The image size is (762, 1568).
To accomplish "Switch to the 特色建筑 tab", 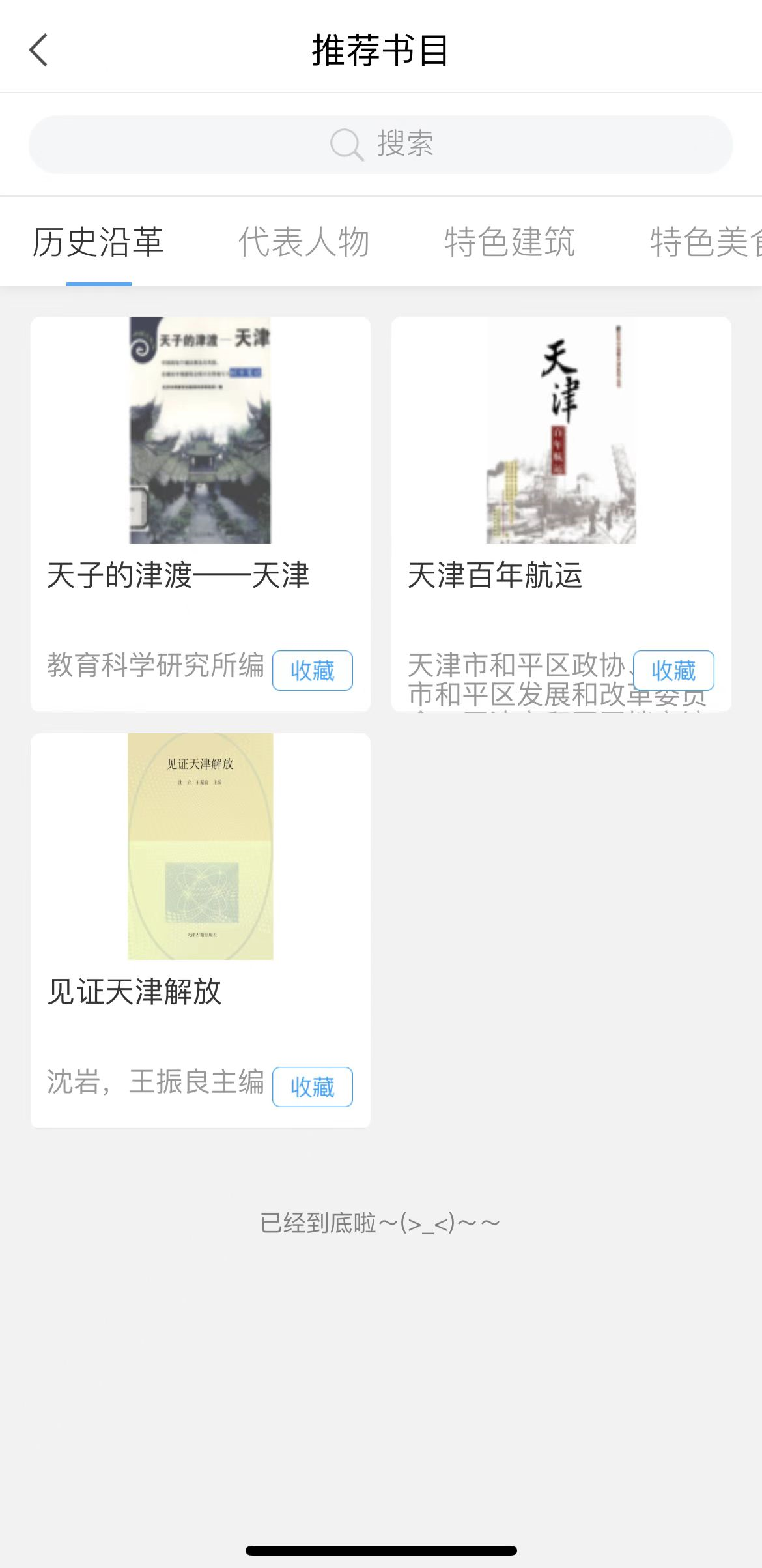I will (510, 242).
